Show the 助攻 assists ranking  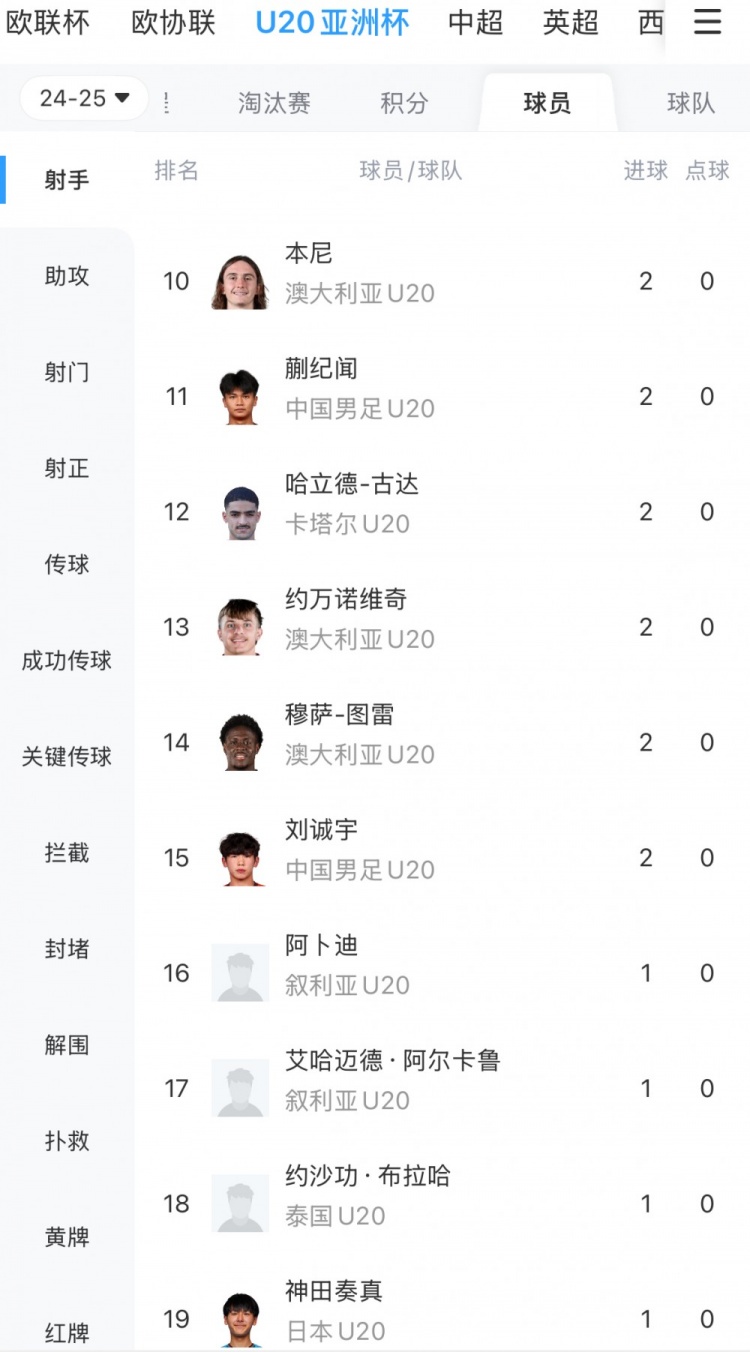click(x=67, y=276)
